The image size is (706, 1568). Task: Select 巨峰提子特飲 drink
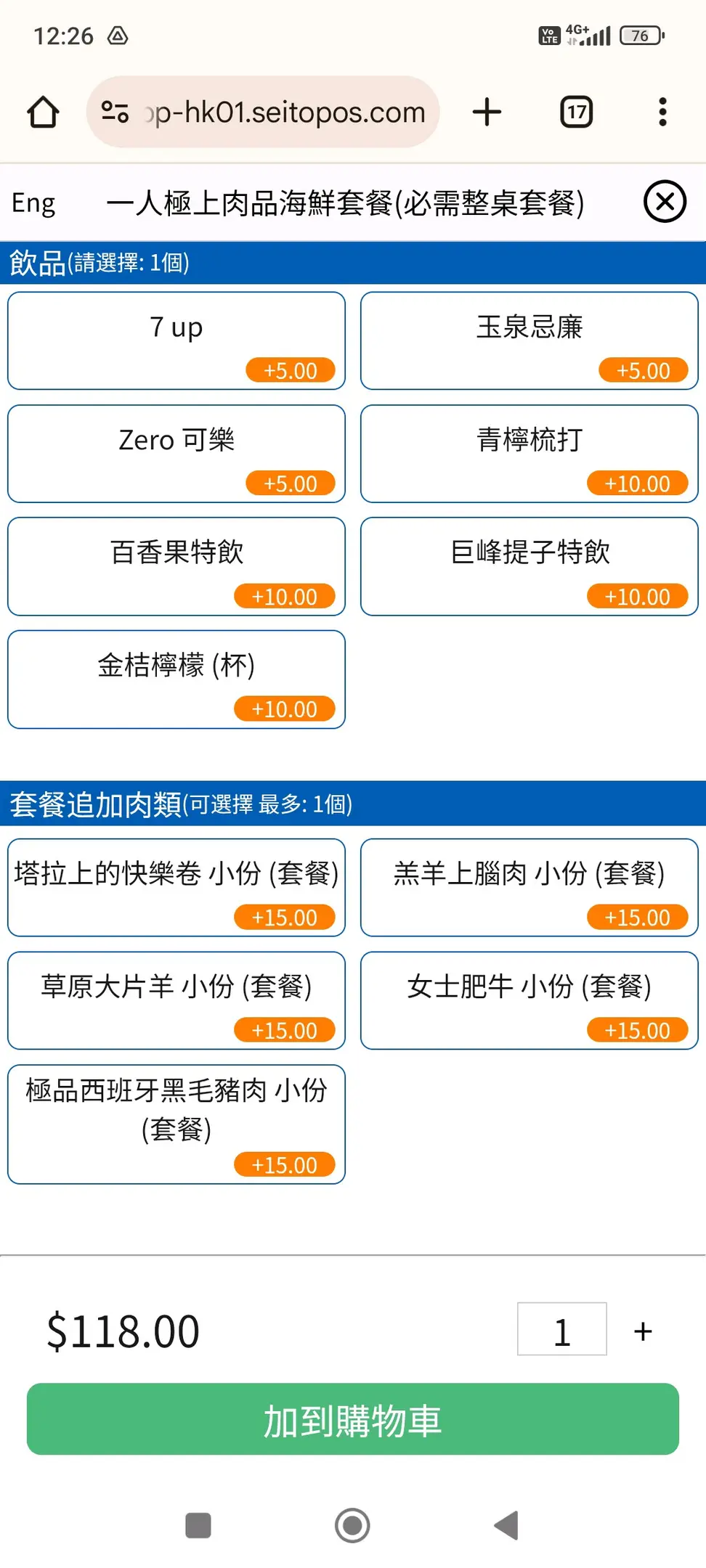pos(529,566)
